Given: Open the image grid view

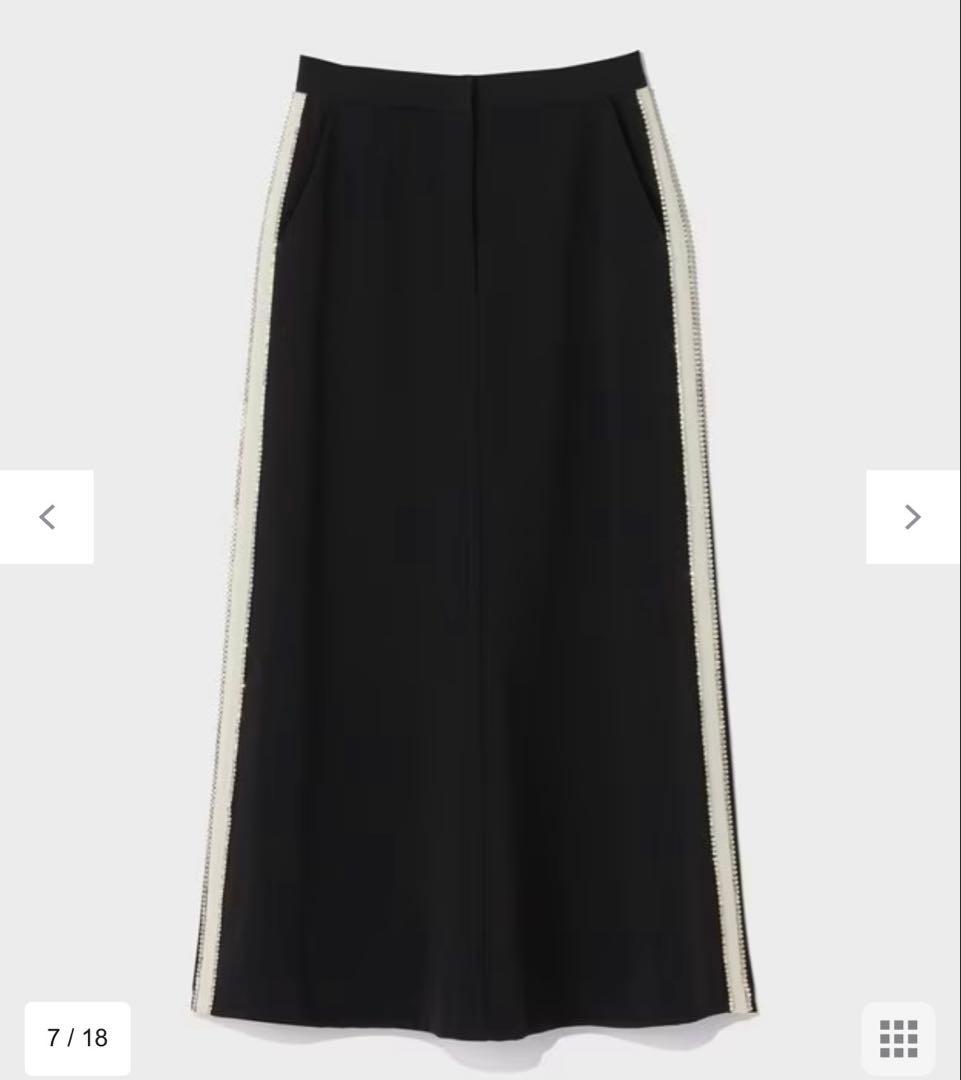Looking at the screenshot, I should pos(898,1037).
